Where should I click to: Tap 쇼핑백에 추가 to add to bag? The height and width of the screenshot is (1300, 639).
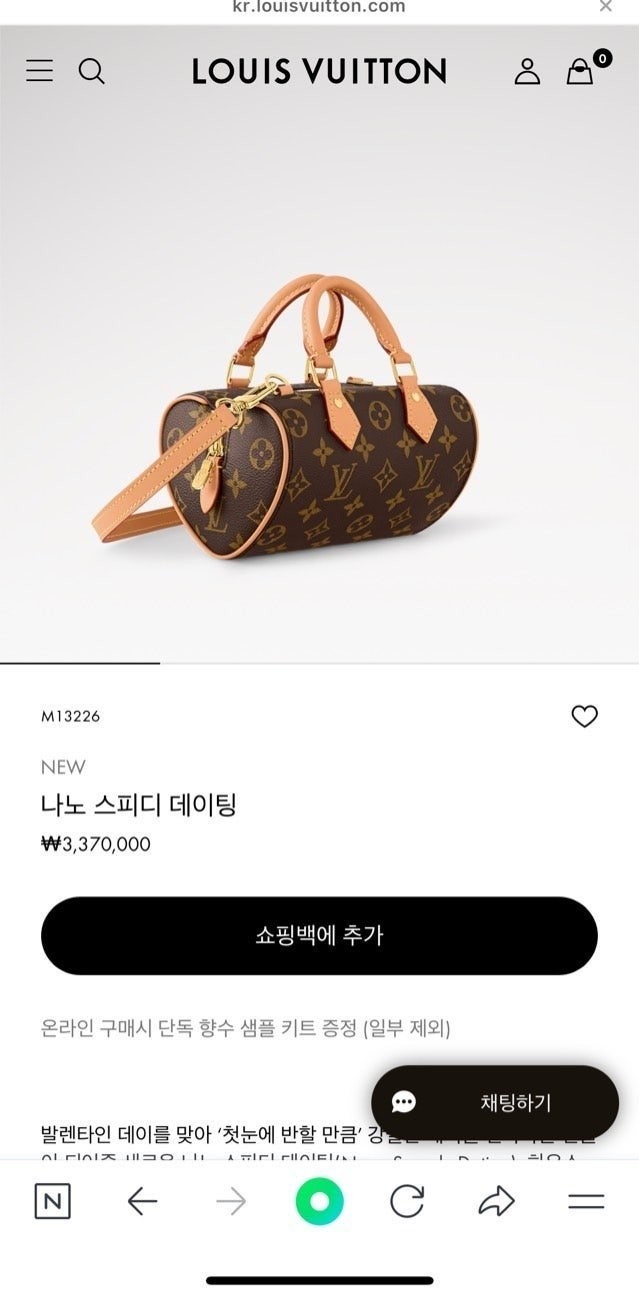[x=319, y=936]
